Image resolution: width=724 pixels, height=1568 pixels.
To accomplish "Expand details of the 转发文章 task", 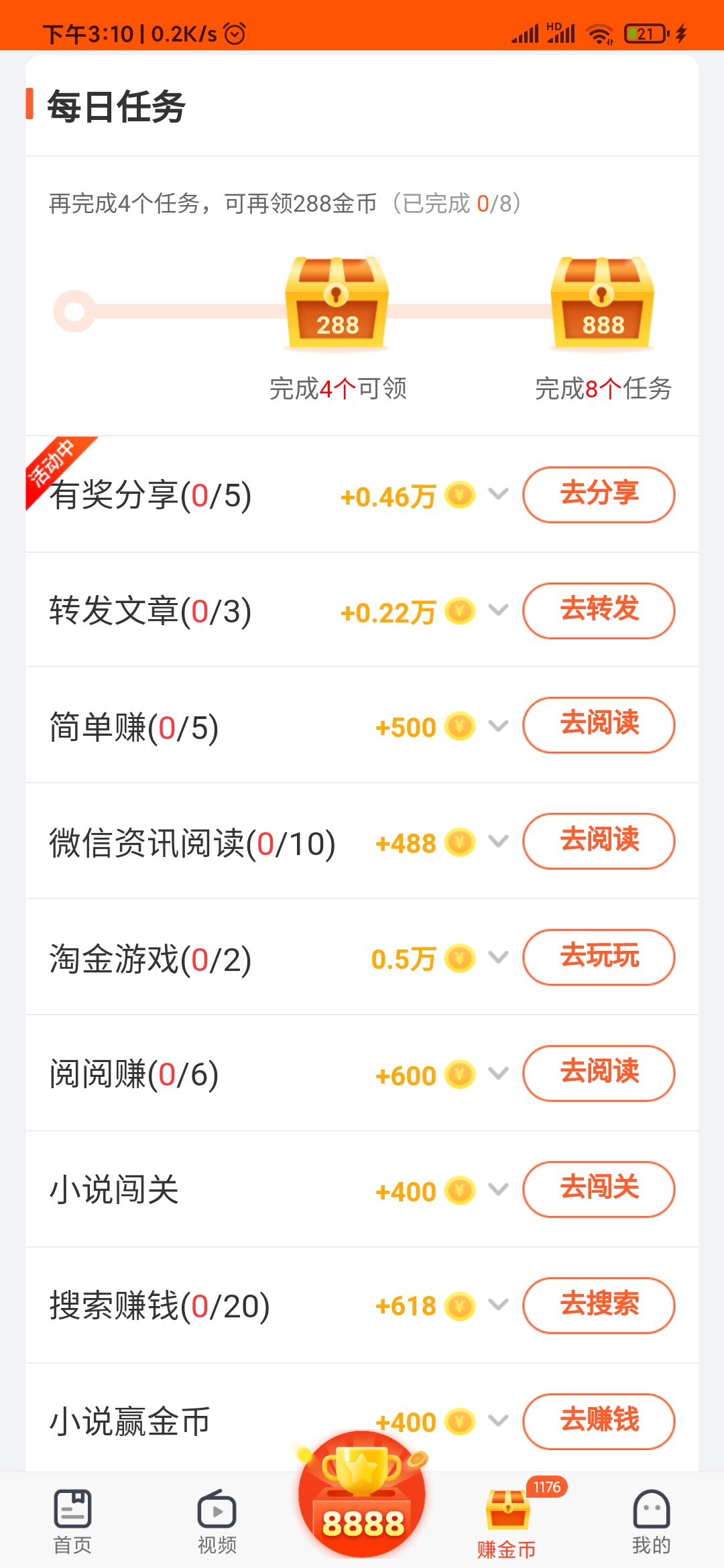I will click(x=498, y=610).
